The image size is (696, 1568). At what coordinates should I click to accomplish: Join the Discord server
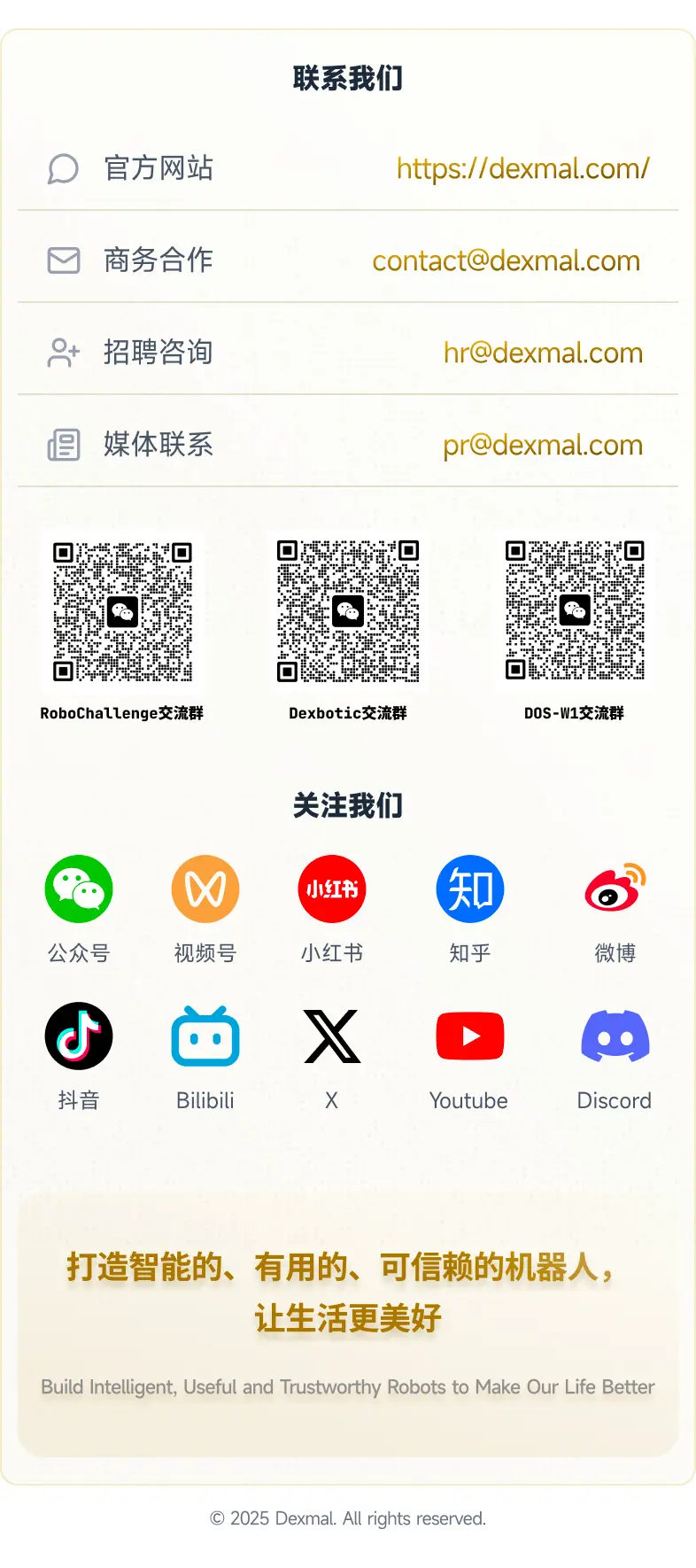[x=615, y=1036]
